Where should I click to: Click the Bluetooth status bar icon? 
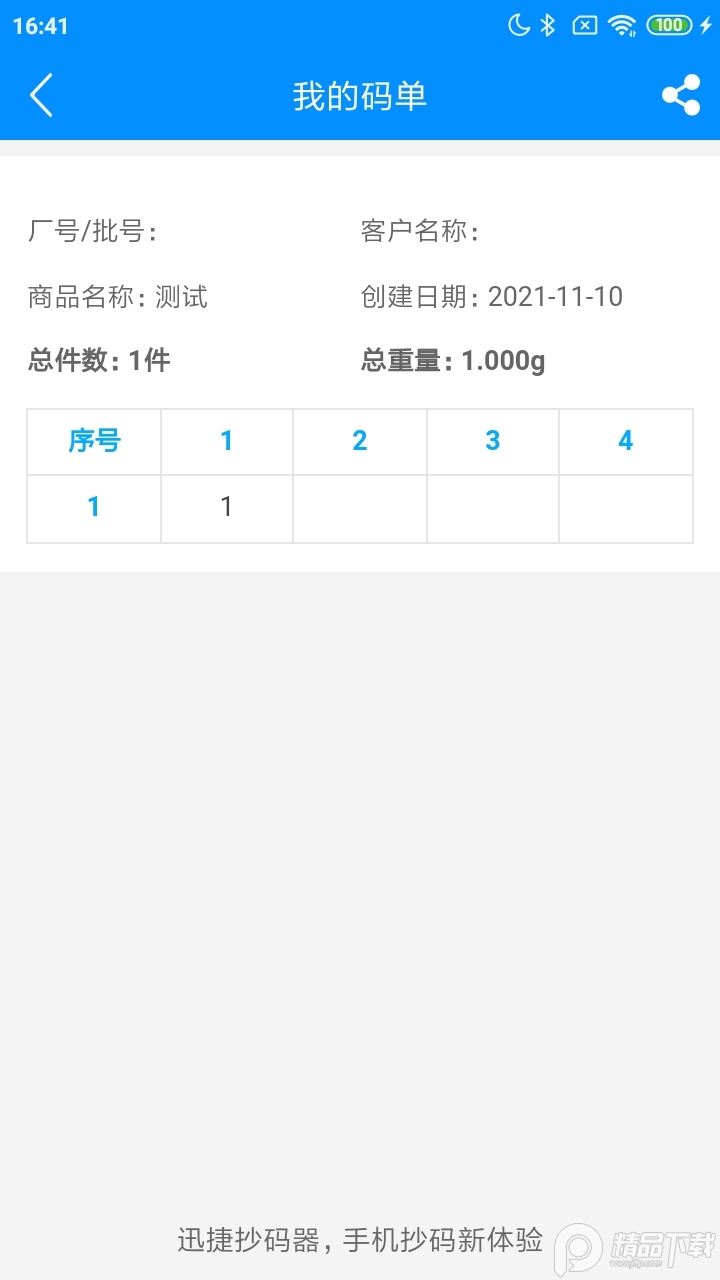(548, 24)
